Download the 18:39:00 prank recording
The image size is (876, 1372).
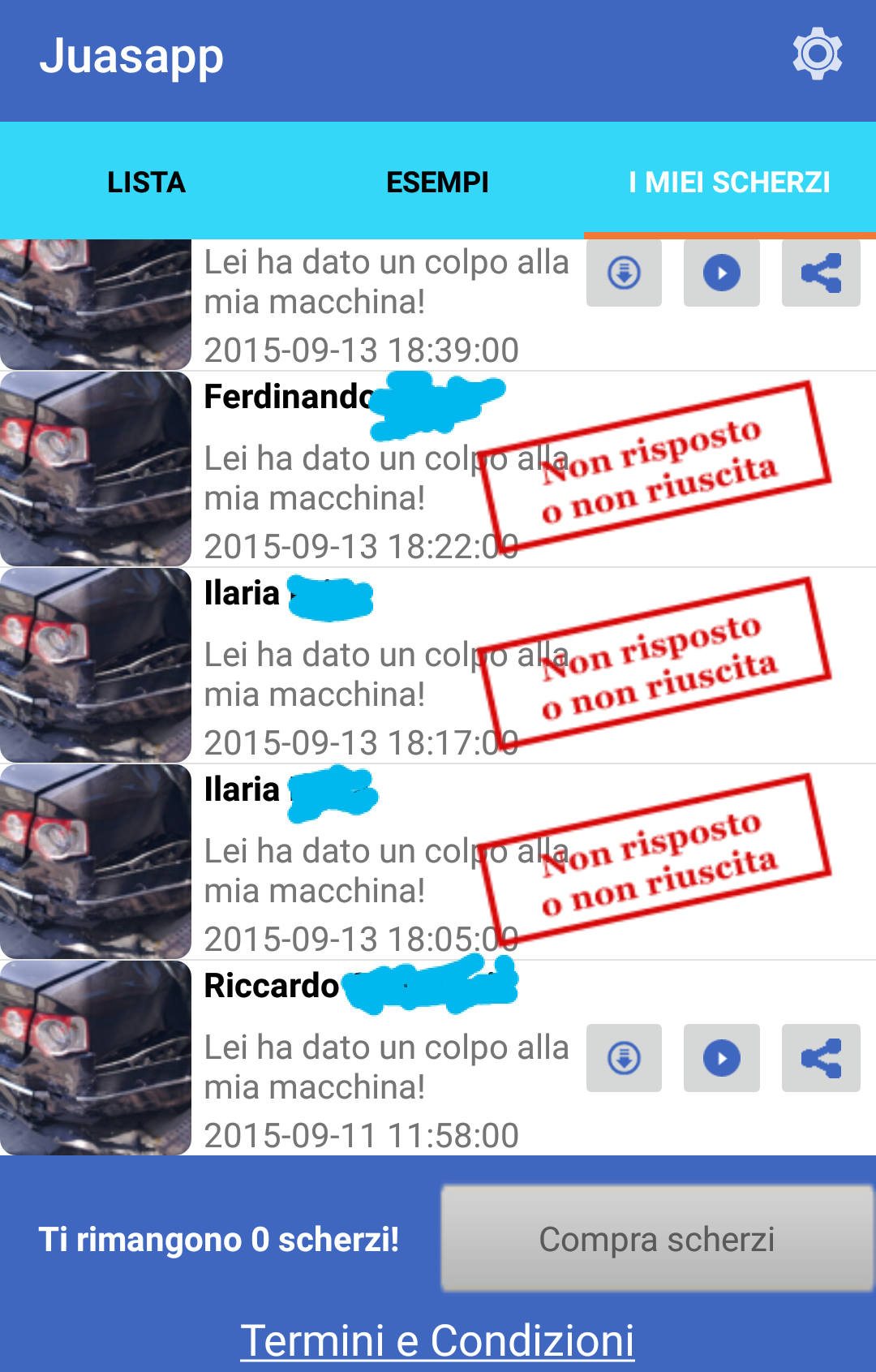click(624, 273)
